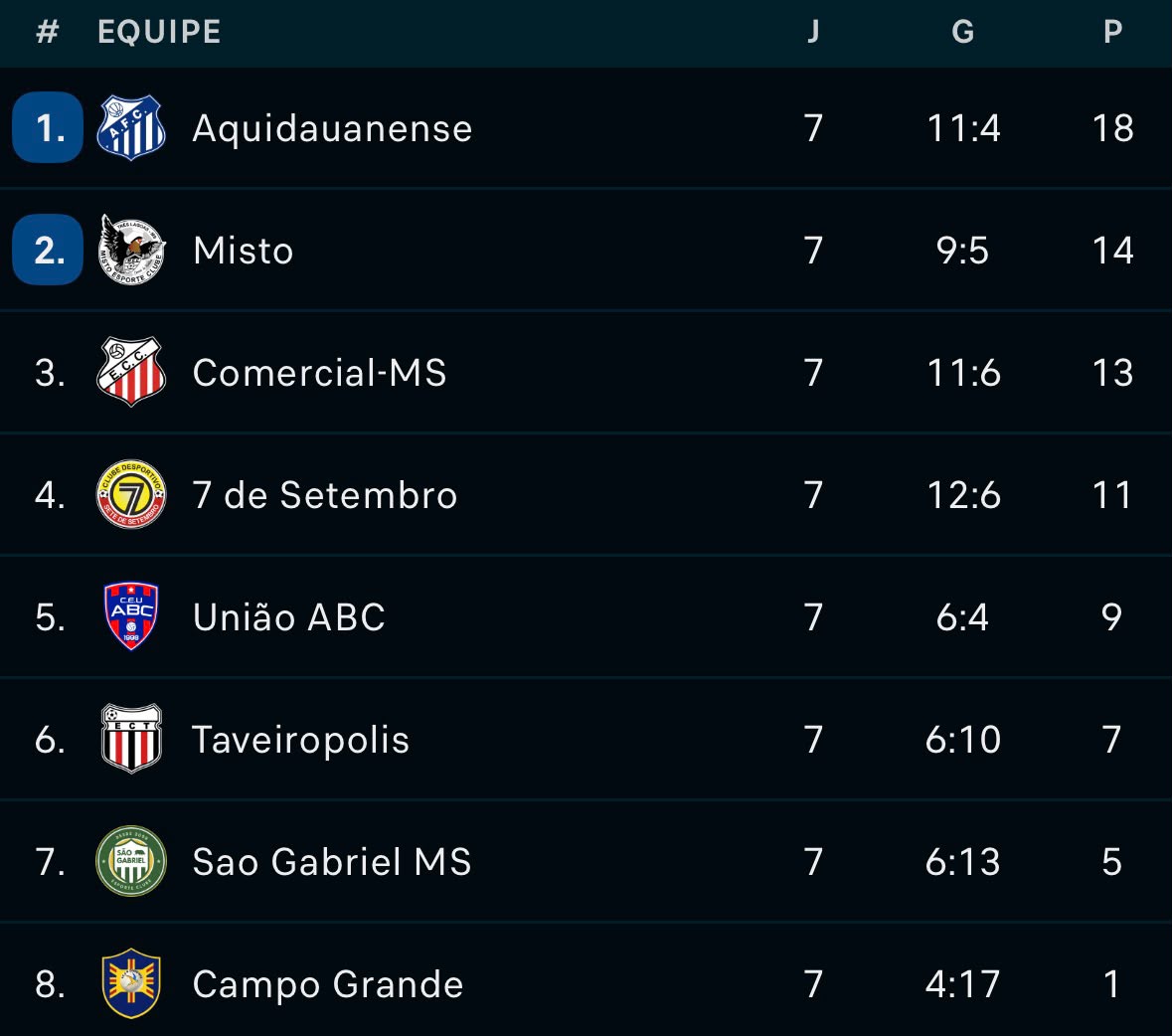The height and width of the screenshot is (1036, 1172).
Task: Open Taveiropolis from the table
Action: click(586, 740)
